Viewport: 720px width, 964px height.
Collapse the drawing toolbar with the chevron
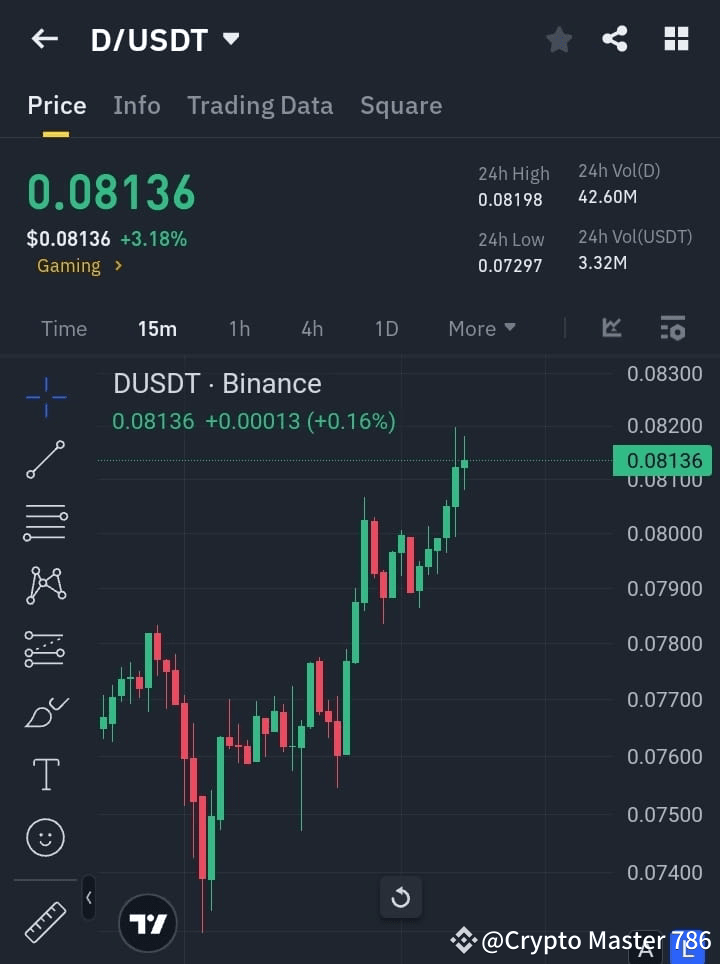(89, 898)
